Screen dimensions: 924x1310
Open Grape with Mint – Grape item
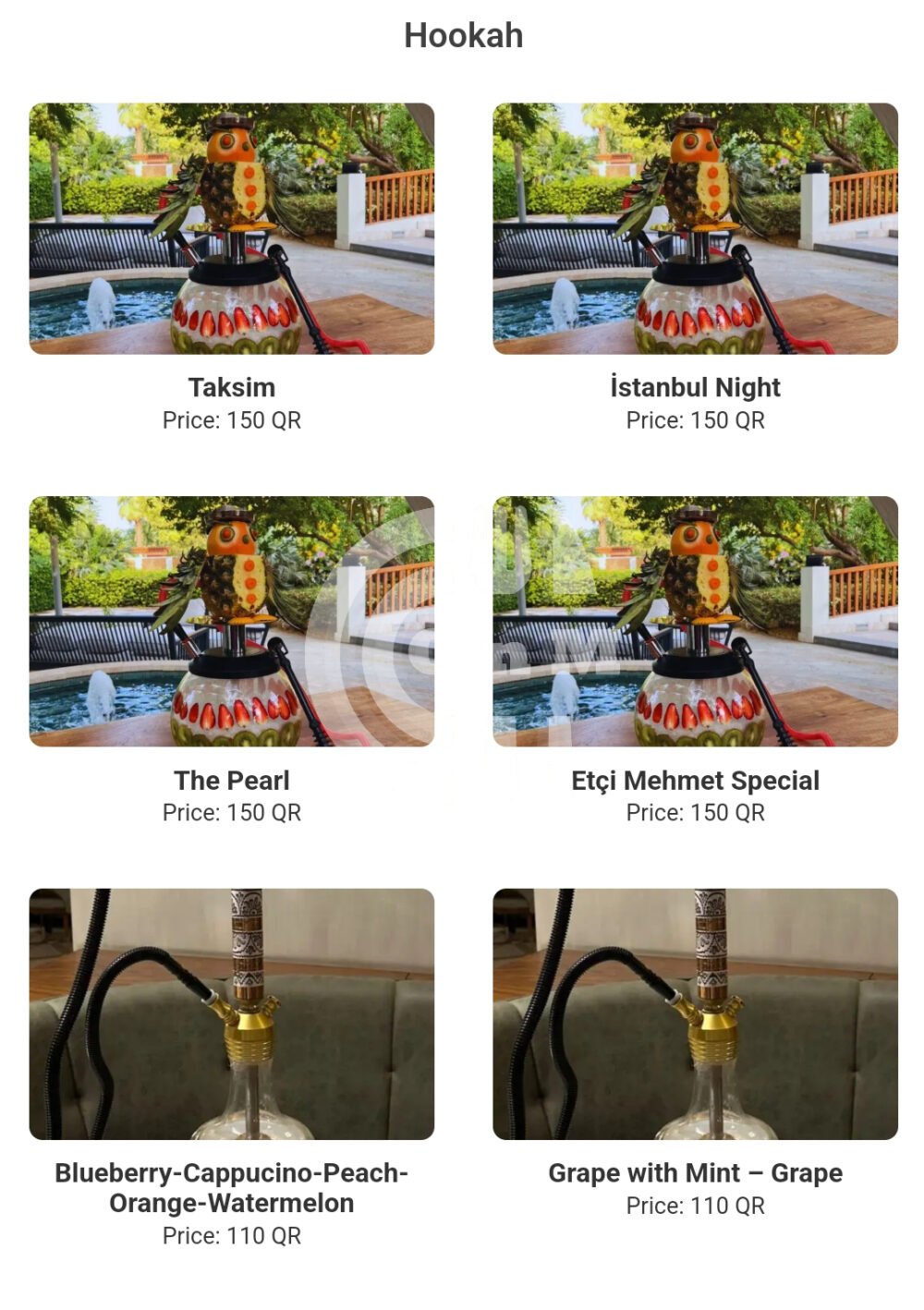695,1014
